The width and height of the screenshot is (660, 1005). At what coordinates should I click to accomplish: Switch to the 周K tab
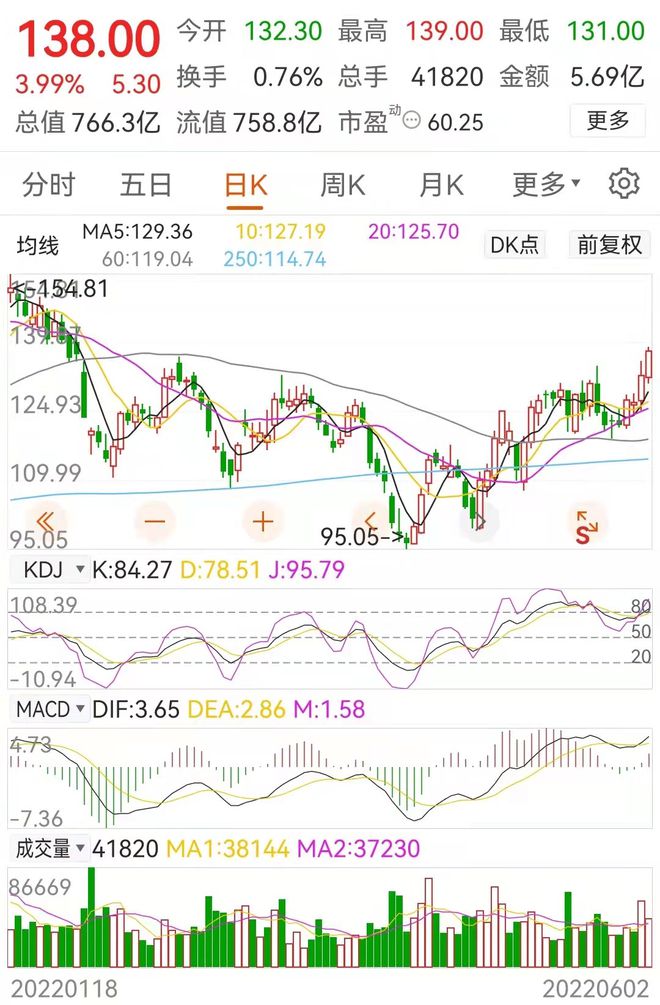click(343, 185)
